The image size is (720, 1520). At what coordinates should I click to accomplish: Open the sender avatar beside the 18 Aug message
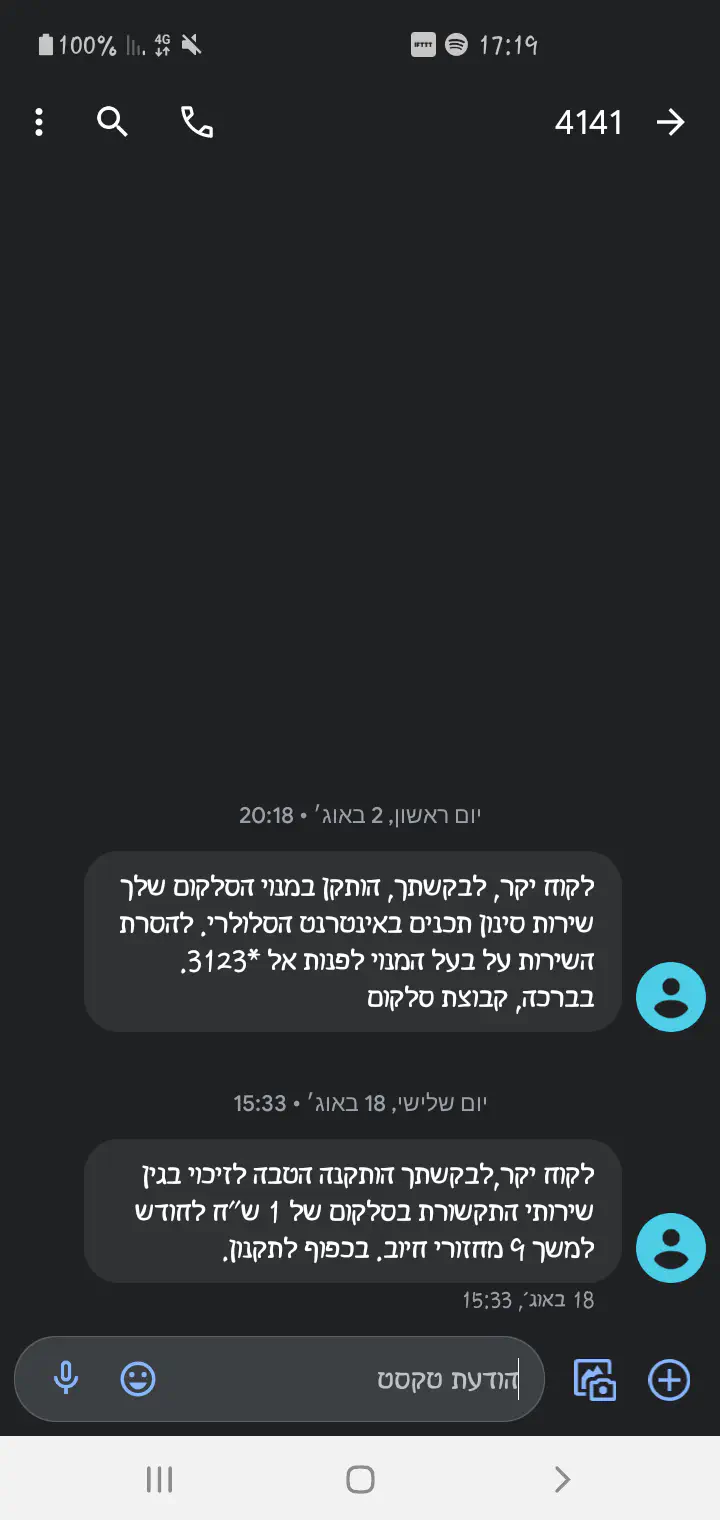point(671,1247)
